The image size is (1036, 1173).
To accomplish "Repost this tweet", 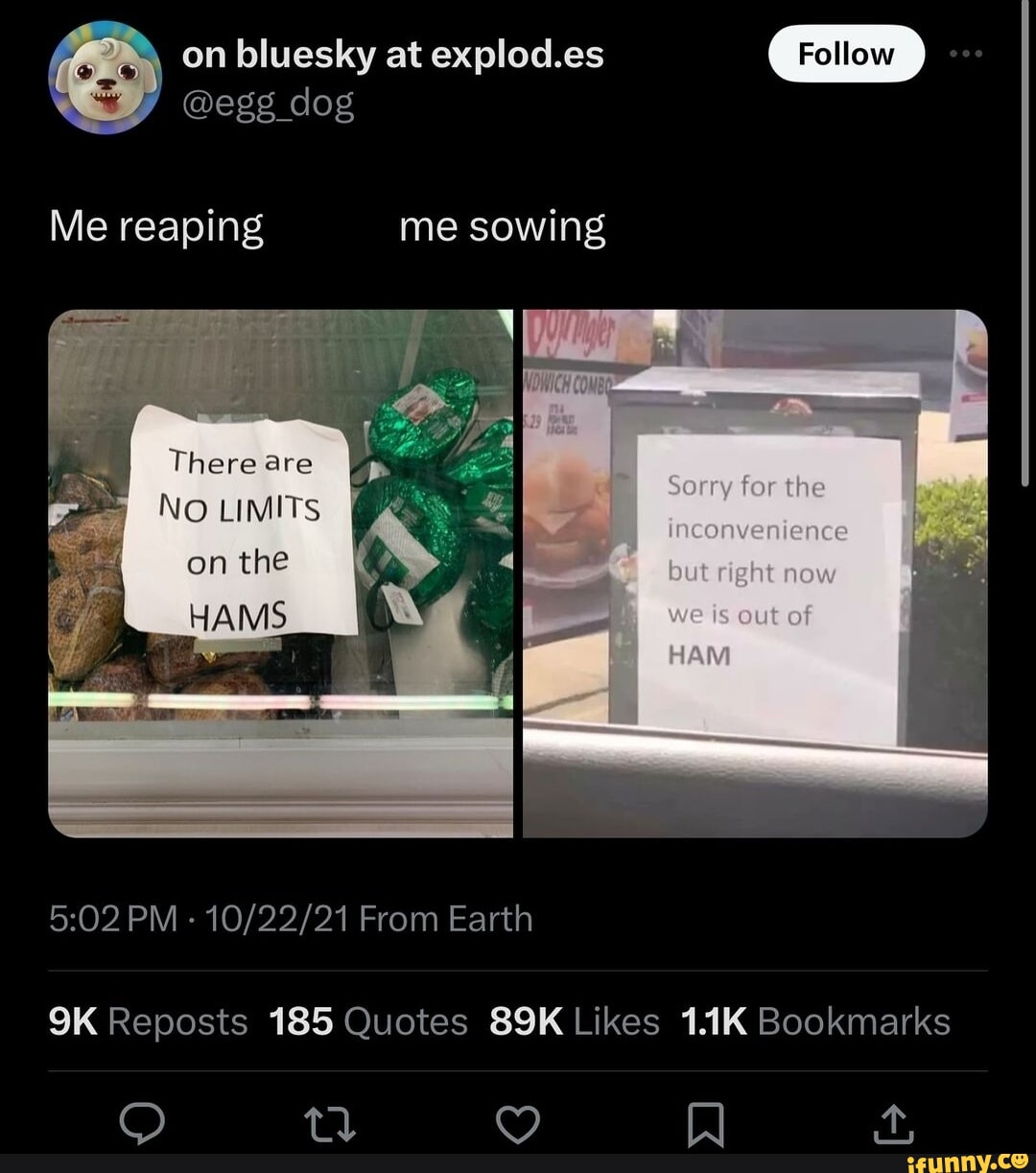I will coord(329,1123).
